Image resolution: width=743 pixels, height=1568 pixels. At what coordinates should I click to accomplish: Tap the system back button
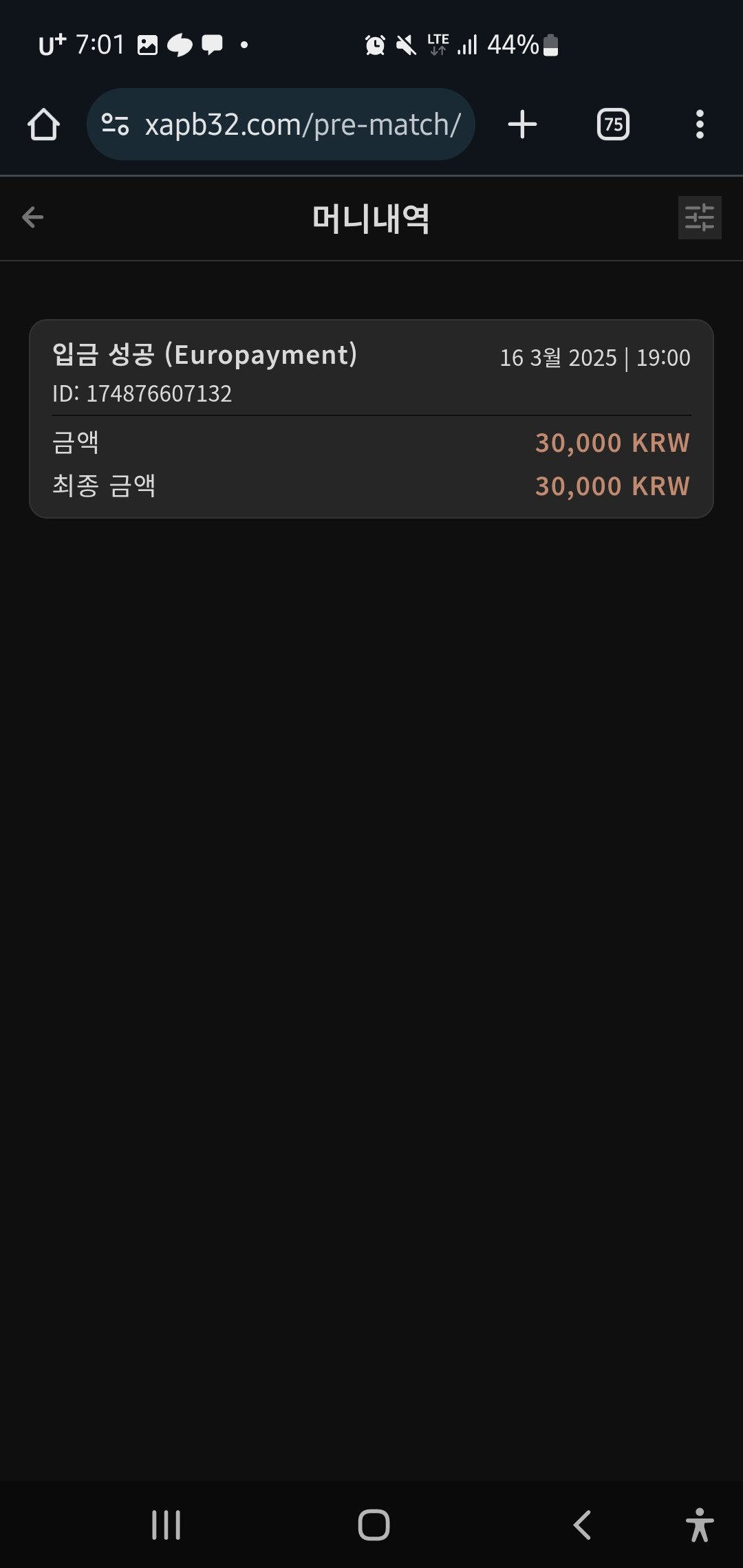(582, 1525)
